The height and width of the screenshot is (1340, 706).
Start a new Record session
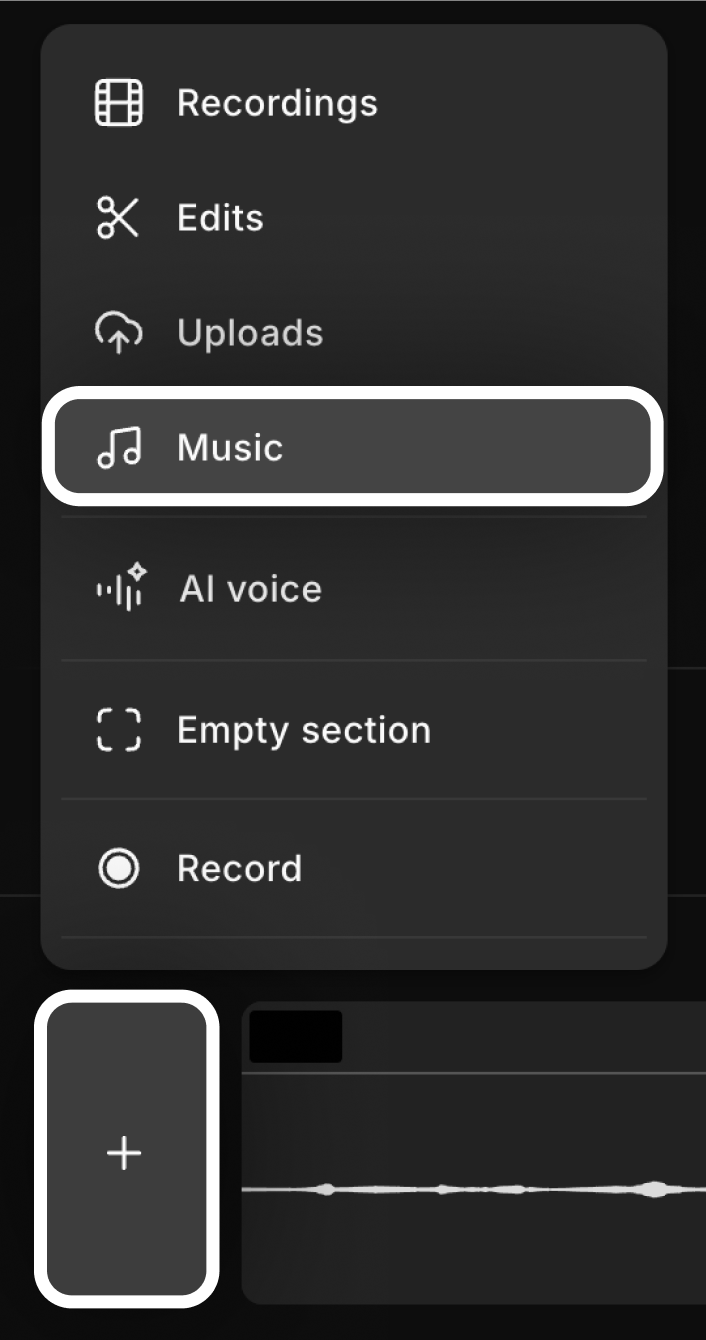(x=239, y=868)
